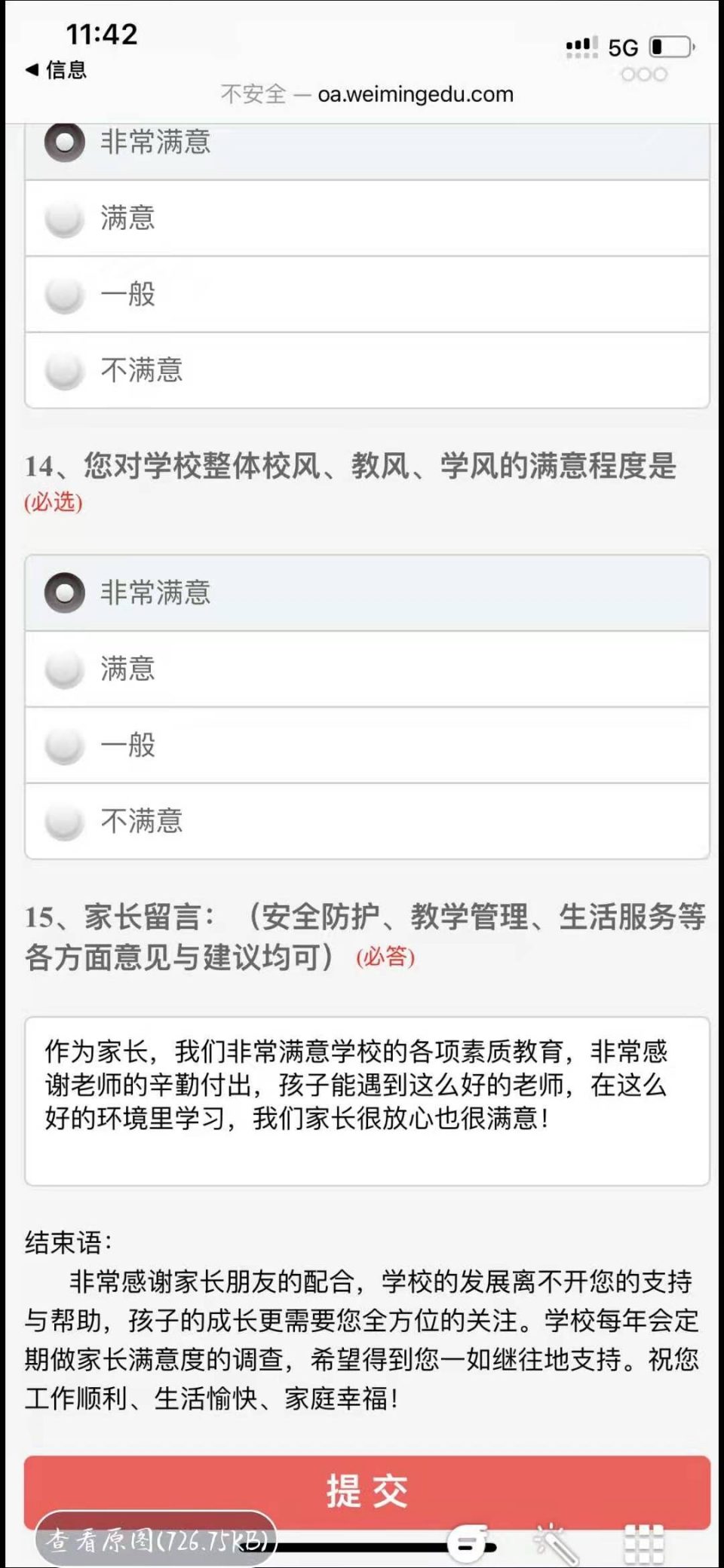
Task: Choose 一般 under question 14
Action: coord(367,746)
